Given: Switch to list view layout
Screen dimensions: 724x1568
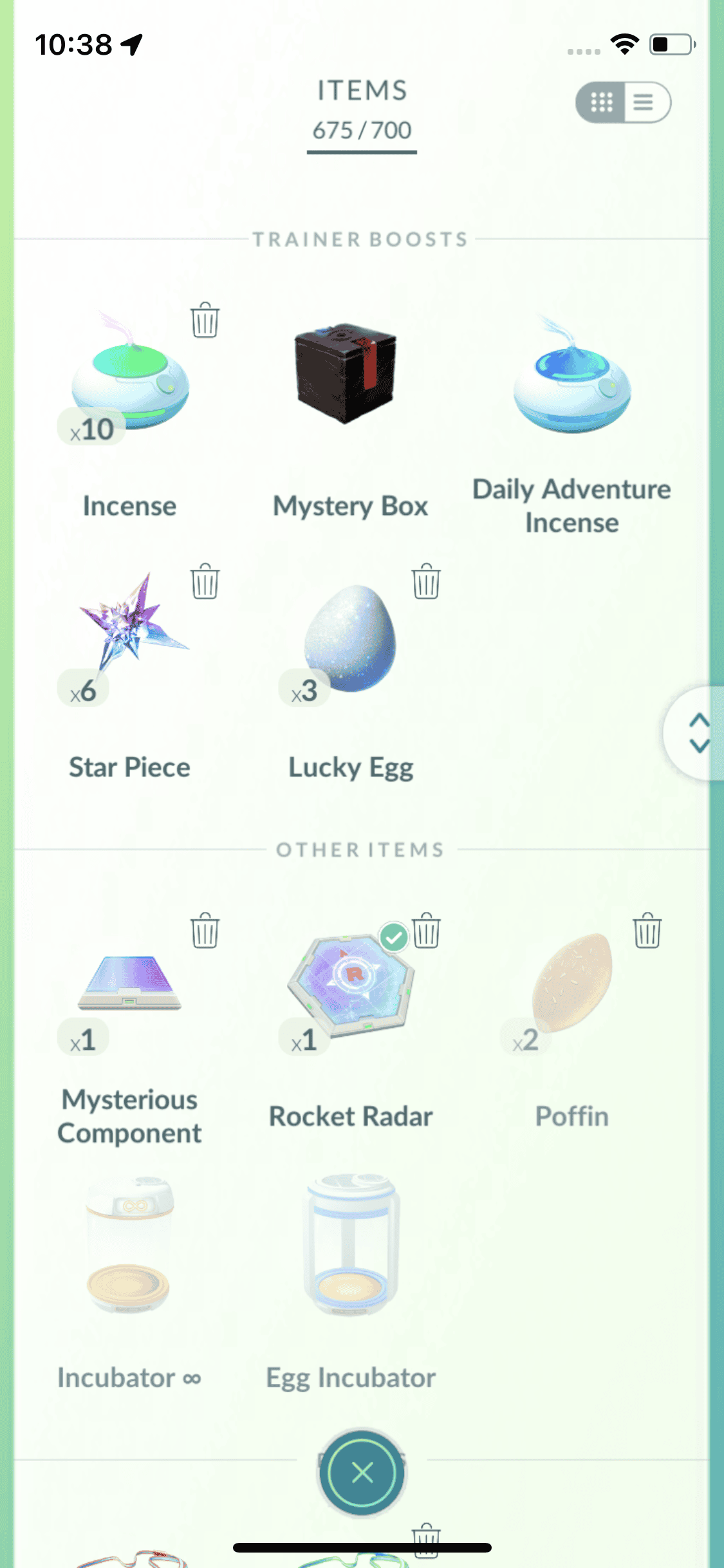Looking at the screenshot, I should (645, 102).
